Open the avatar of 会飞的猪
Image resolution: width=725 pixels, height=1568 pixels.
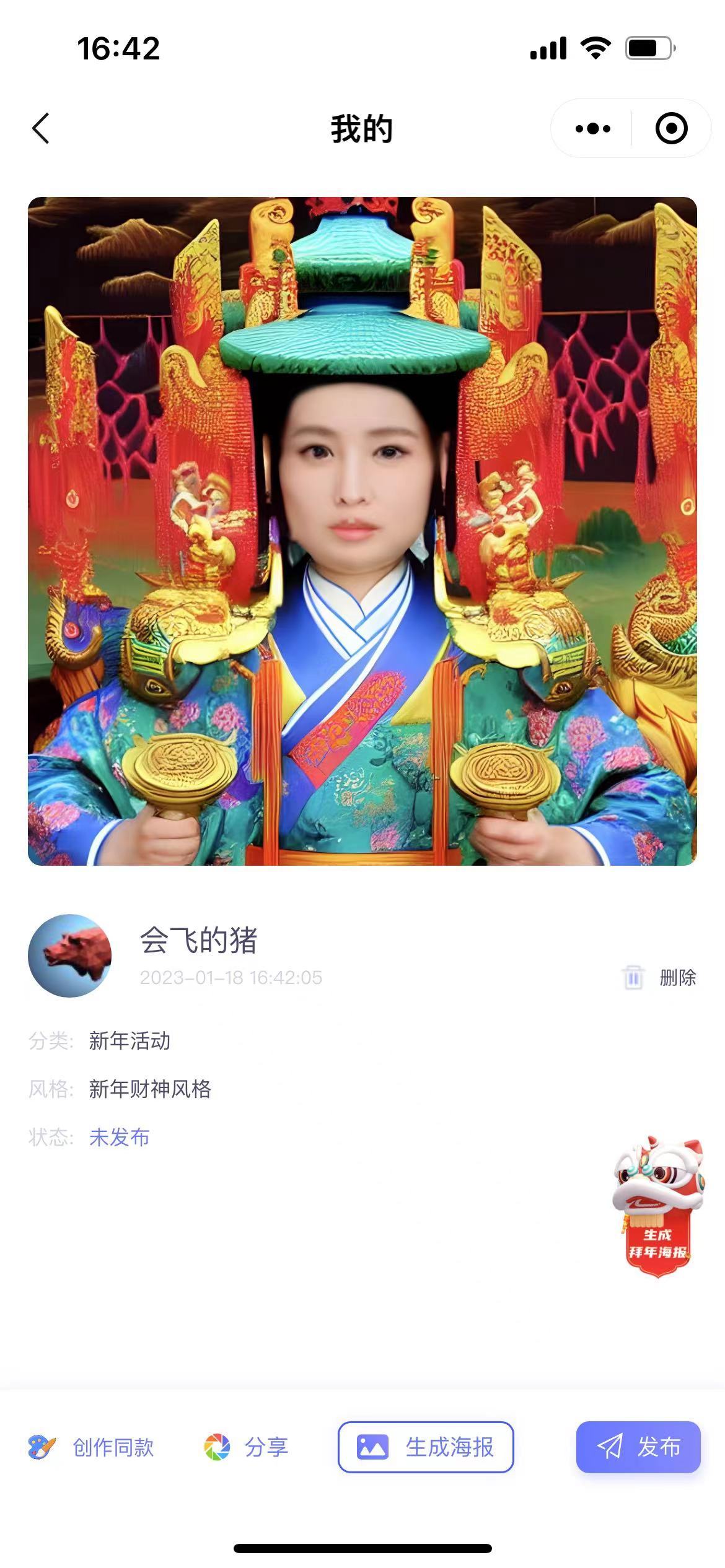point(70,956)
